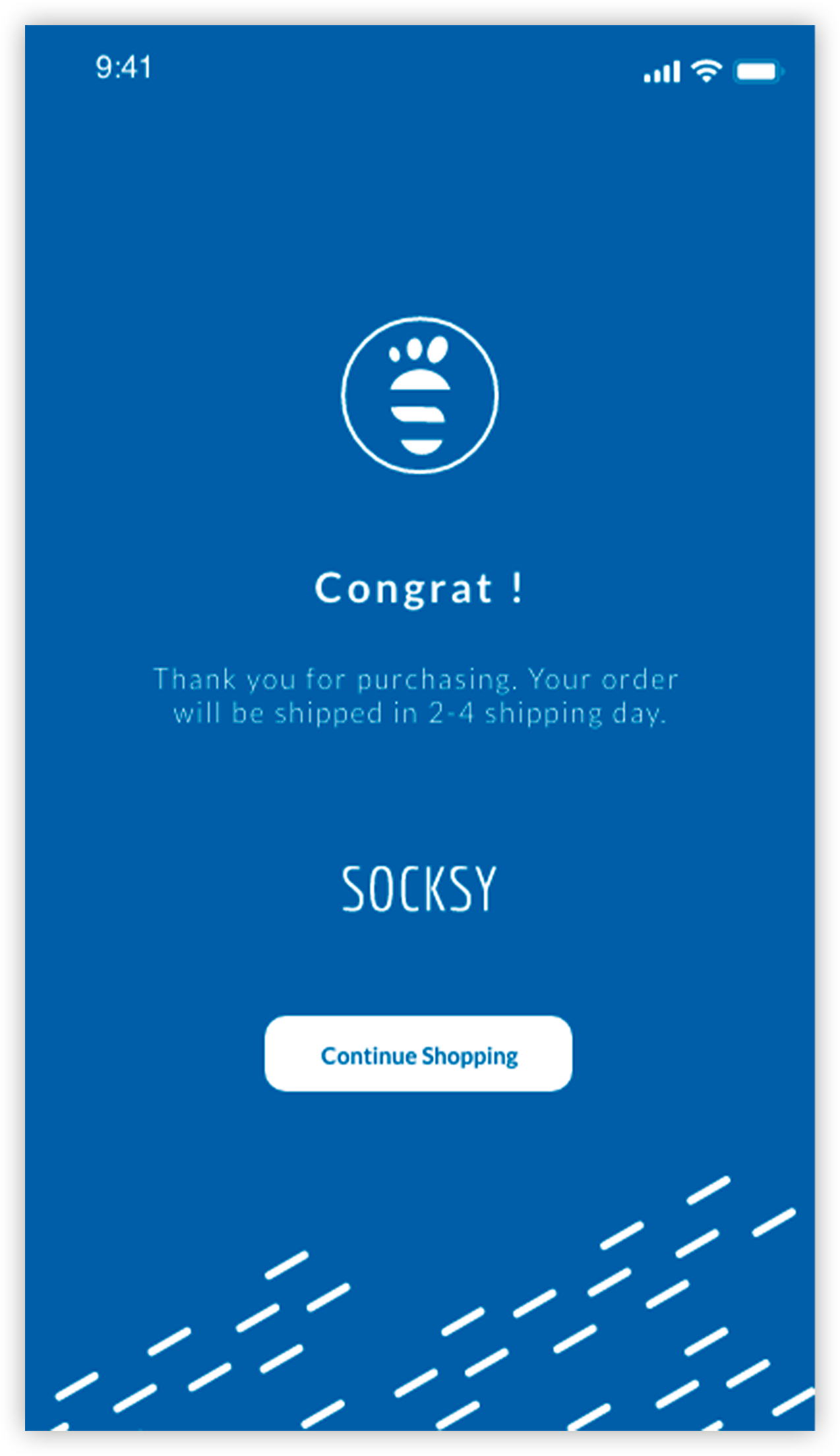Tap the Continue Shopping button
The height and width of the screenshot is (1456, 840).
point(418,1054)
